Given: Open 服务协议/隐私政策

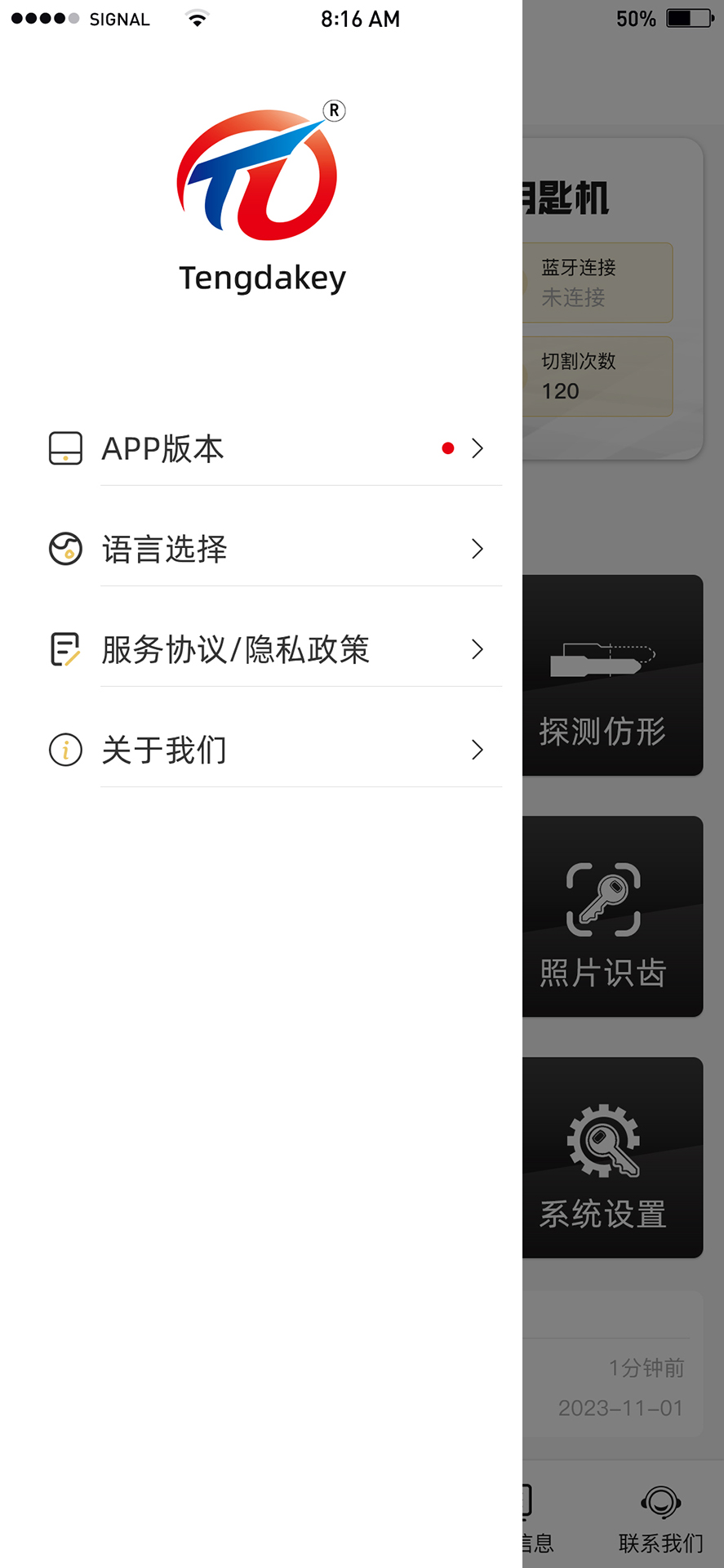Looking at the screenshot, I should coord(235,649).
